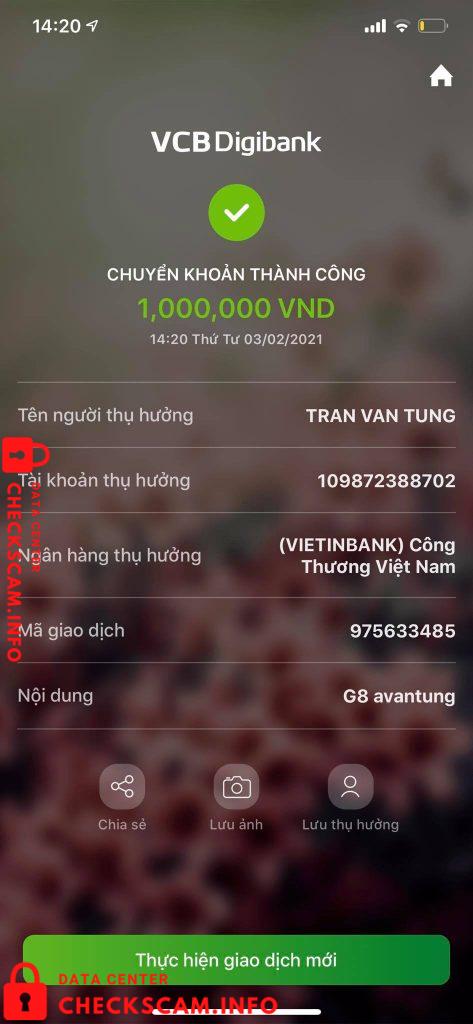Start new transaction with Thực hiện giao dịch mới

tap(236, 960)
